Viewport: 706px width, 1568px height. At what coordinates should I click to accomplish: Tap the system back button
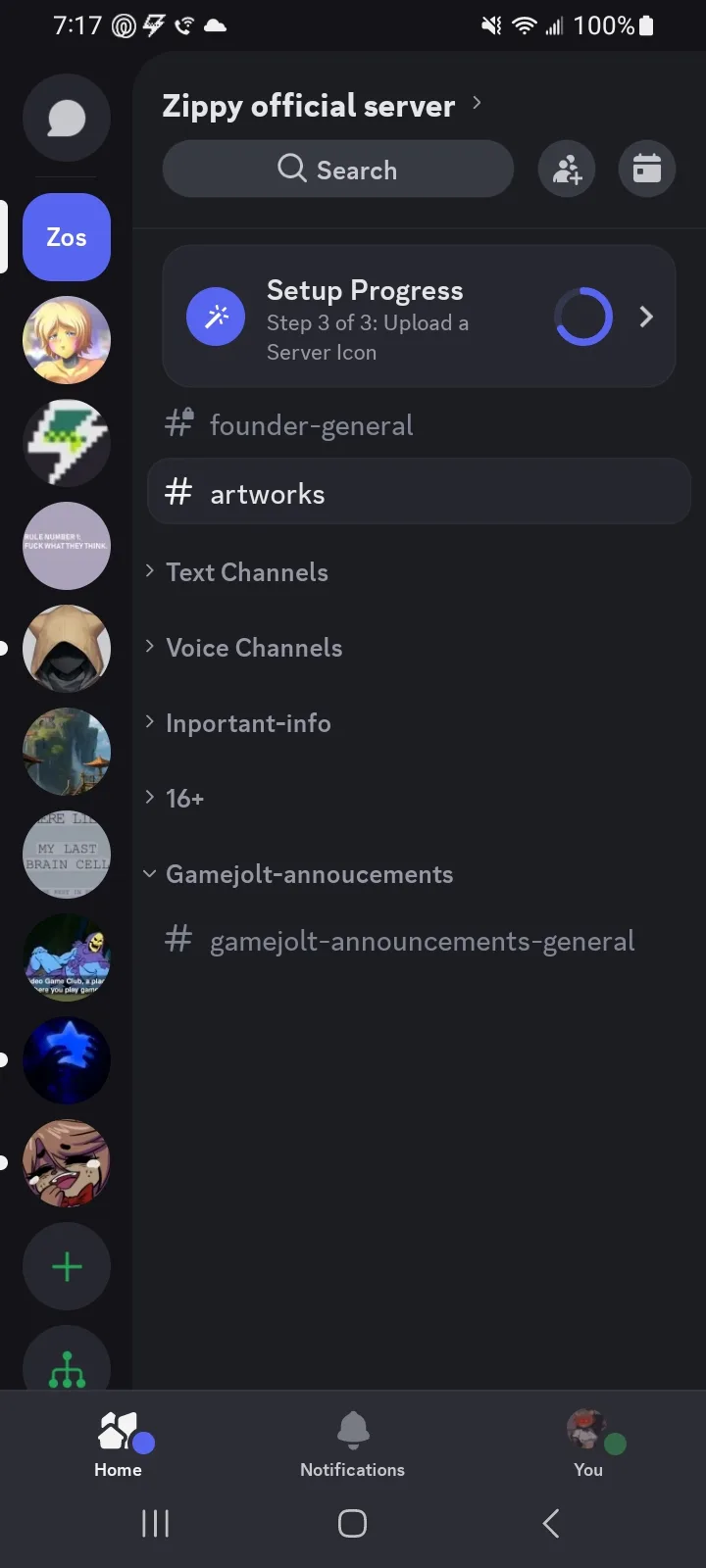coord(551,1523)
